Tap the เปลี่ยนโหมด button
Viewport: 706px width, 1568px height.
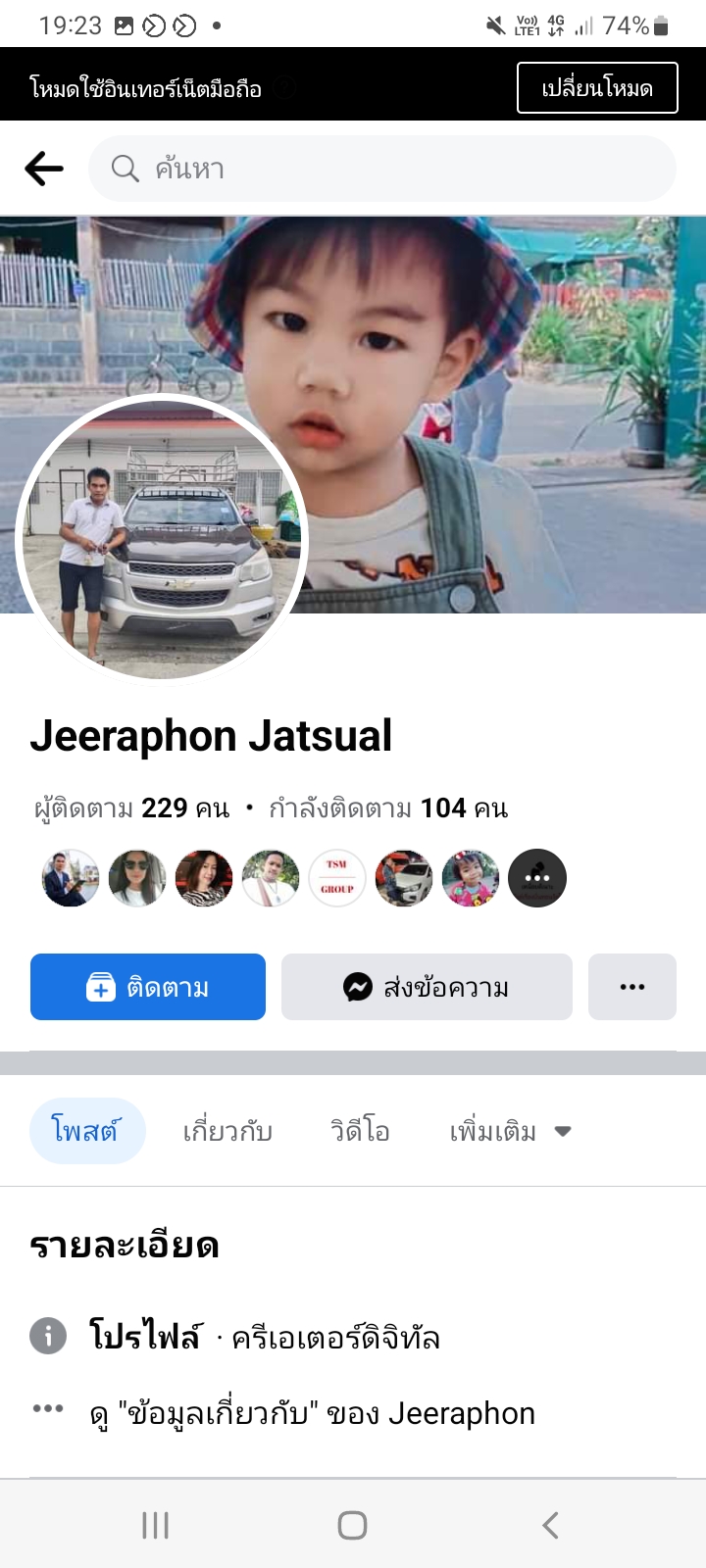(597, 88)
